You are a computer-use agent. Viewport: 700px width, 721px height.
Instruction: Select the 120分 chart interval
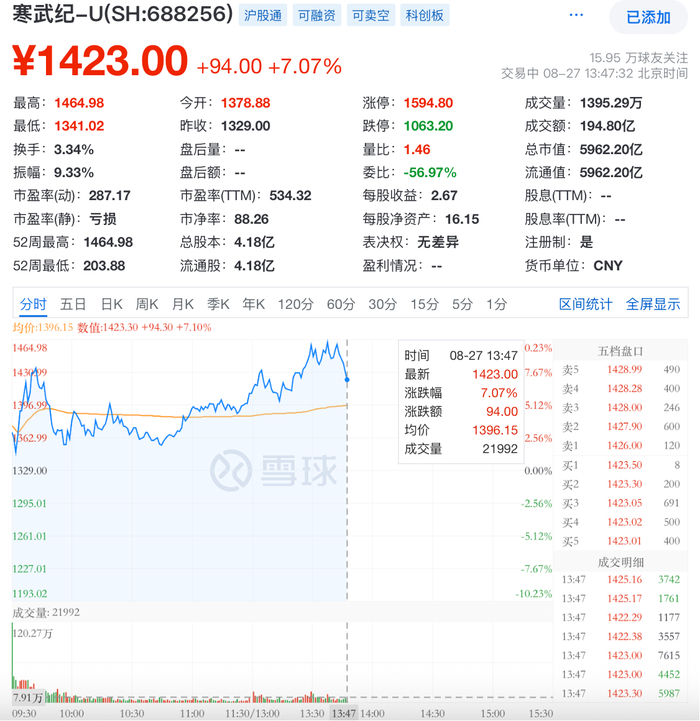tap(295, 304)
